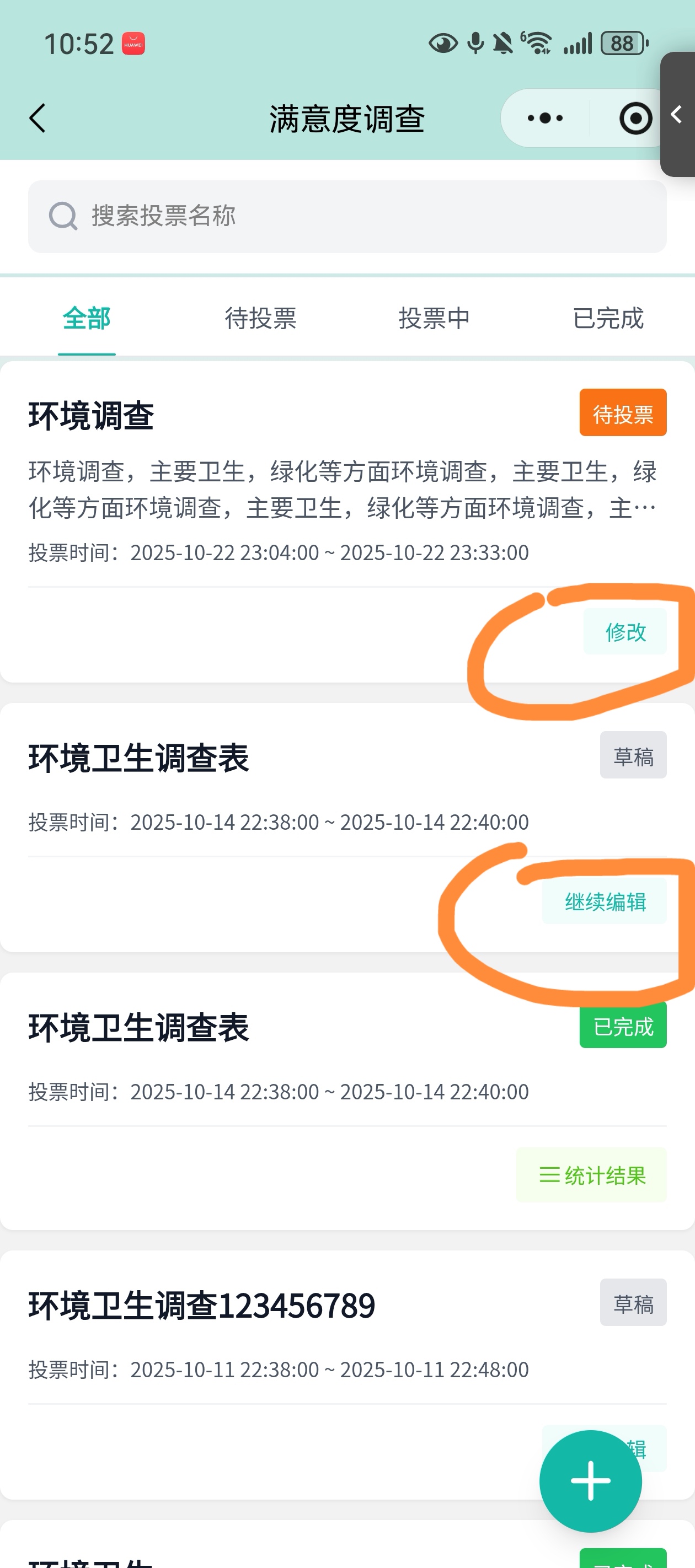This screenshot has width=695, height=1568.
Task: Tap the green plus floating button to create survey
Action: (x=590, y=1481)
